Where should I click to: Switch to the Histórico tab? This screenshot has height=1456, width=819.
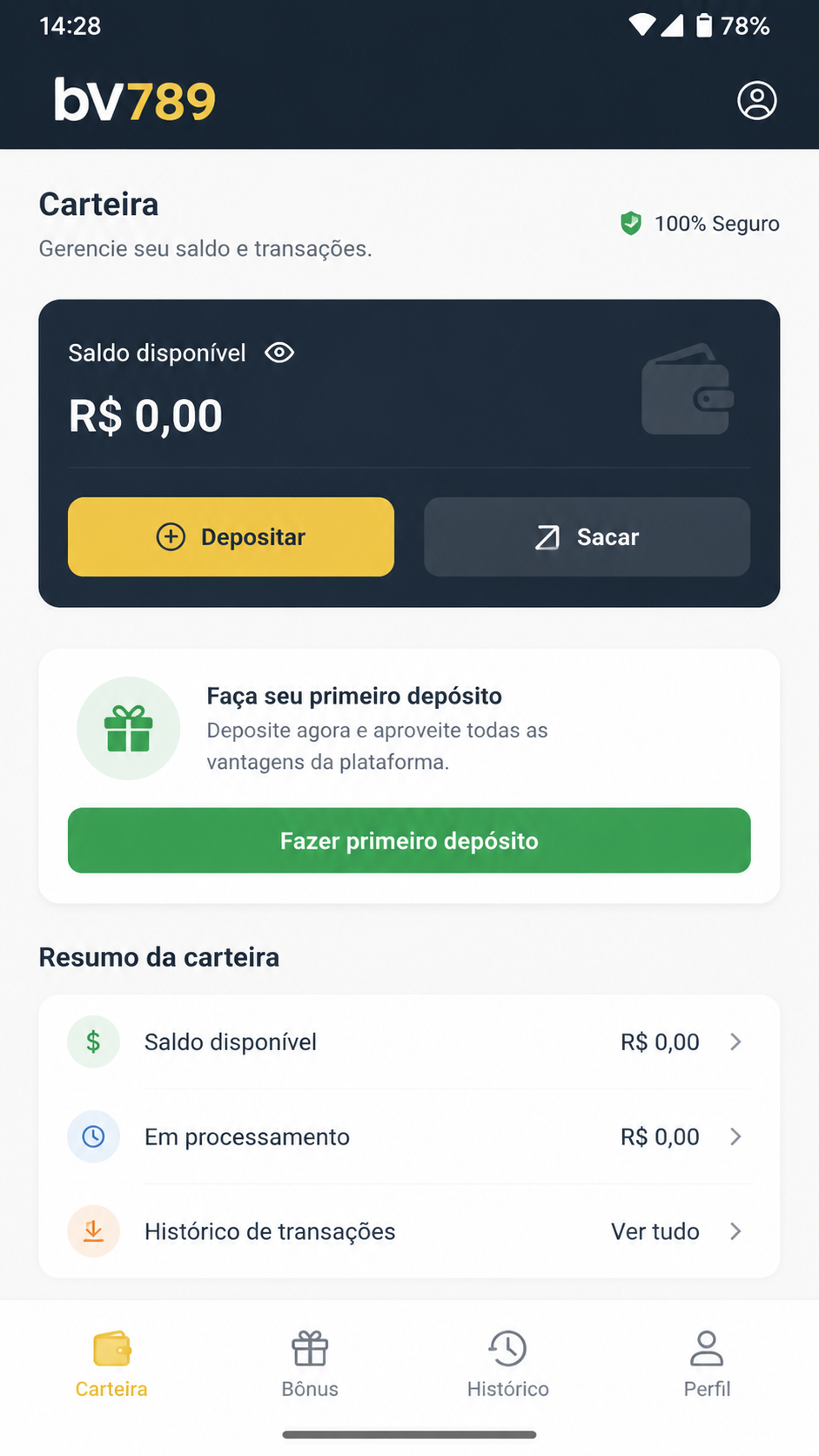coord(508,1364)
